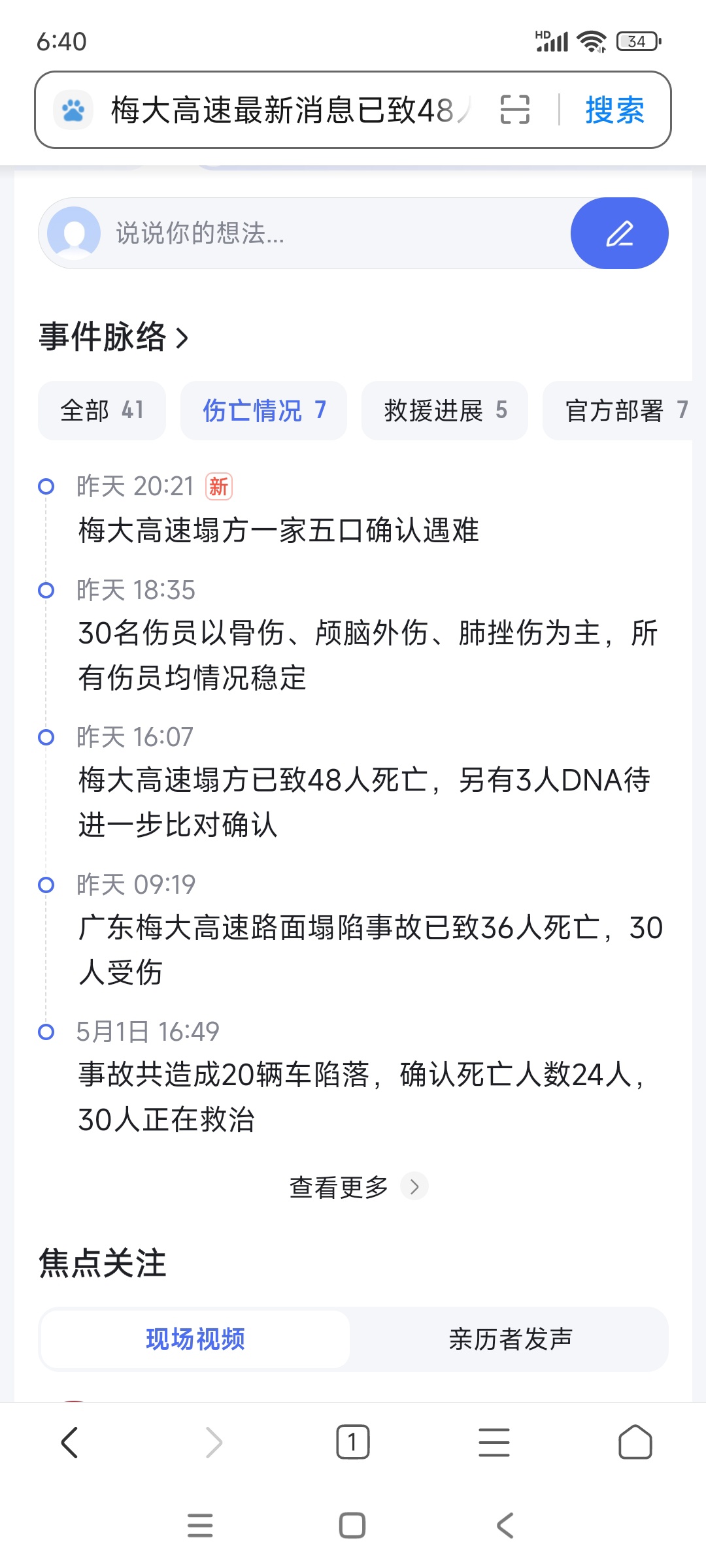The image size is (706, 1568).
Task: Switch to 救援进展 5 chip
Action: point(445,410)
